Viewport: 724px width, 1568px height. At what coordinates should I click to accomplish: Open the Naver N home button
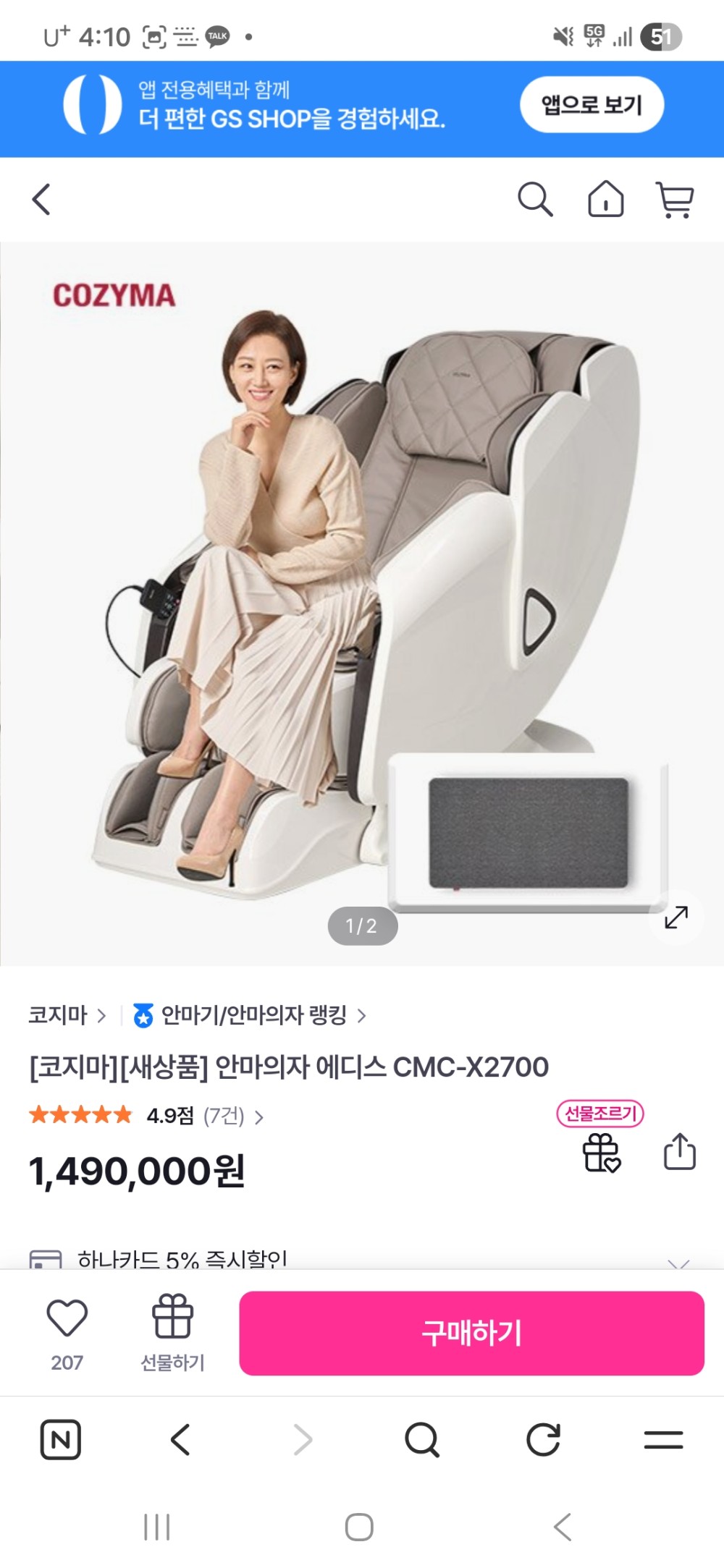(x=60, y=1439)
